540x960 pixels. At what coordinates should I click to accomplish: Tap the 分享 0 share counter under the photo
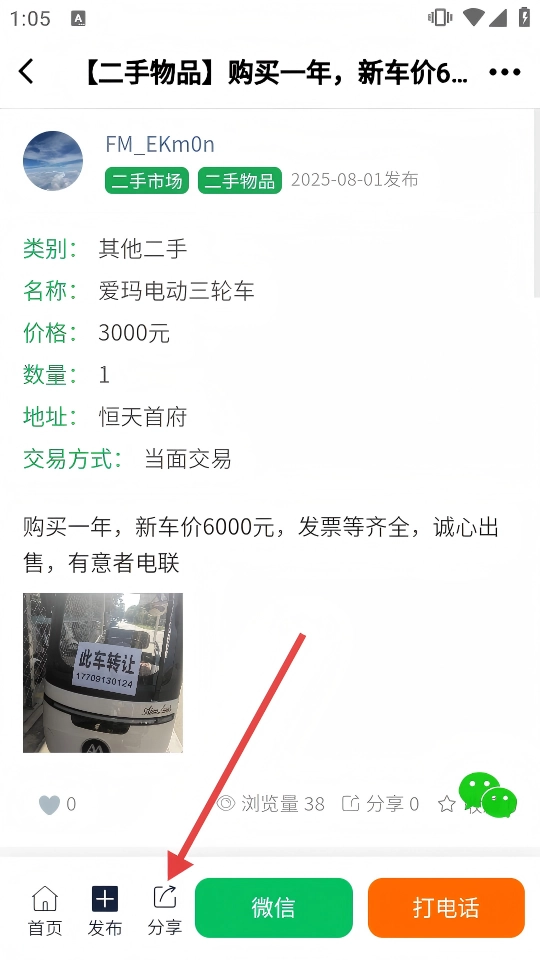pyautogui.click(x=380, y=804)
